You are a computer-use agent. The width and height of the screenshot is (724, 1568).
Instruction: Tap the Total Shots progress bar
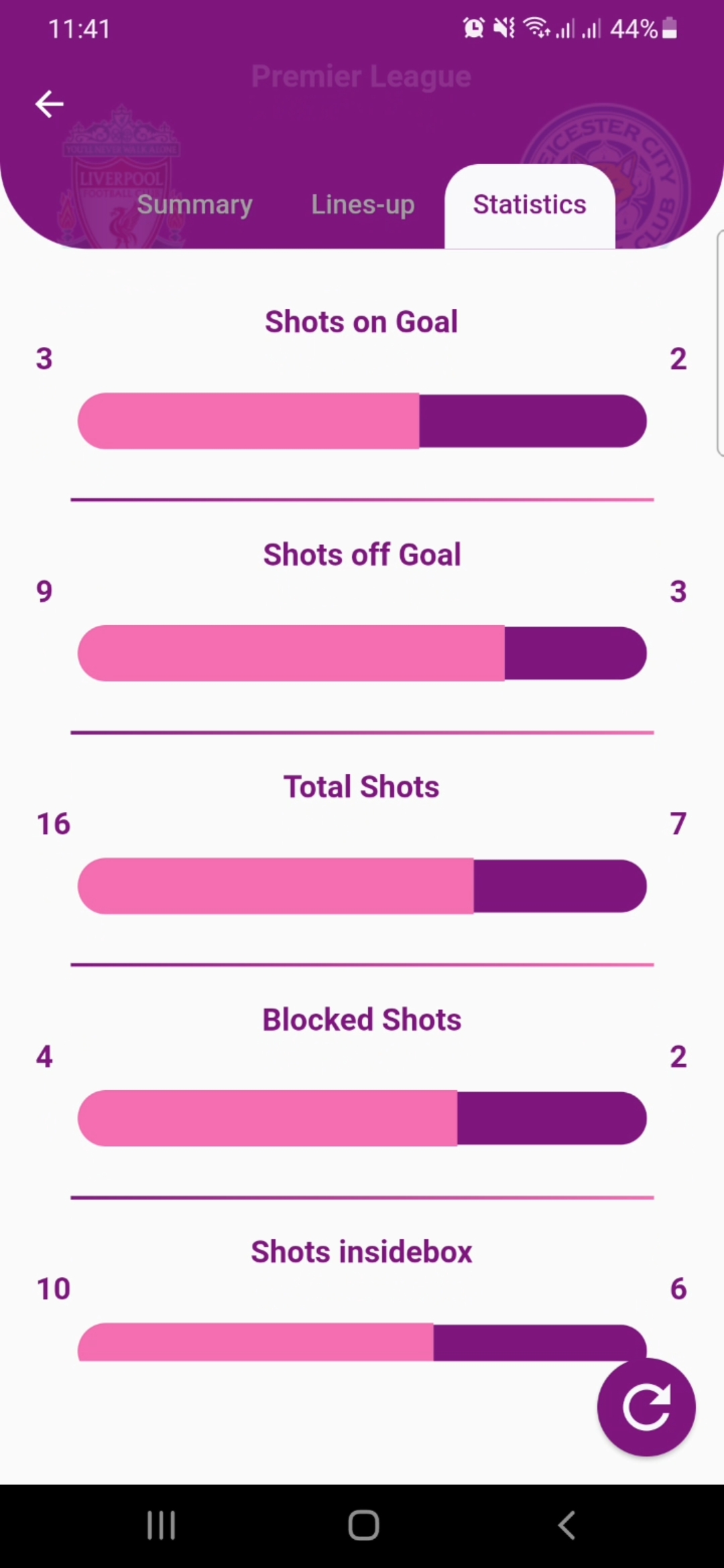(362, 886)
